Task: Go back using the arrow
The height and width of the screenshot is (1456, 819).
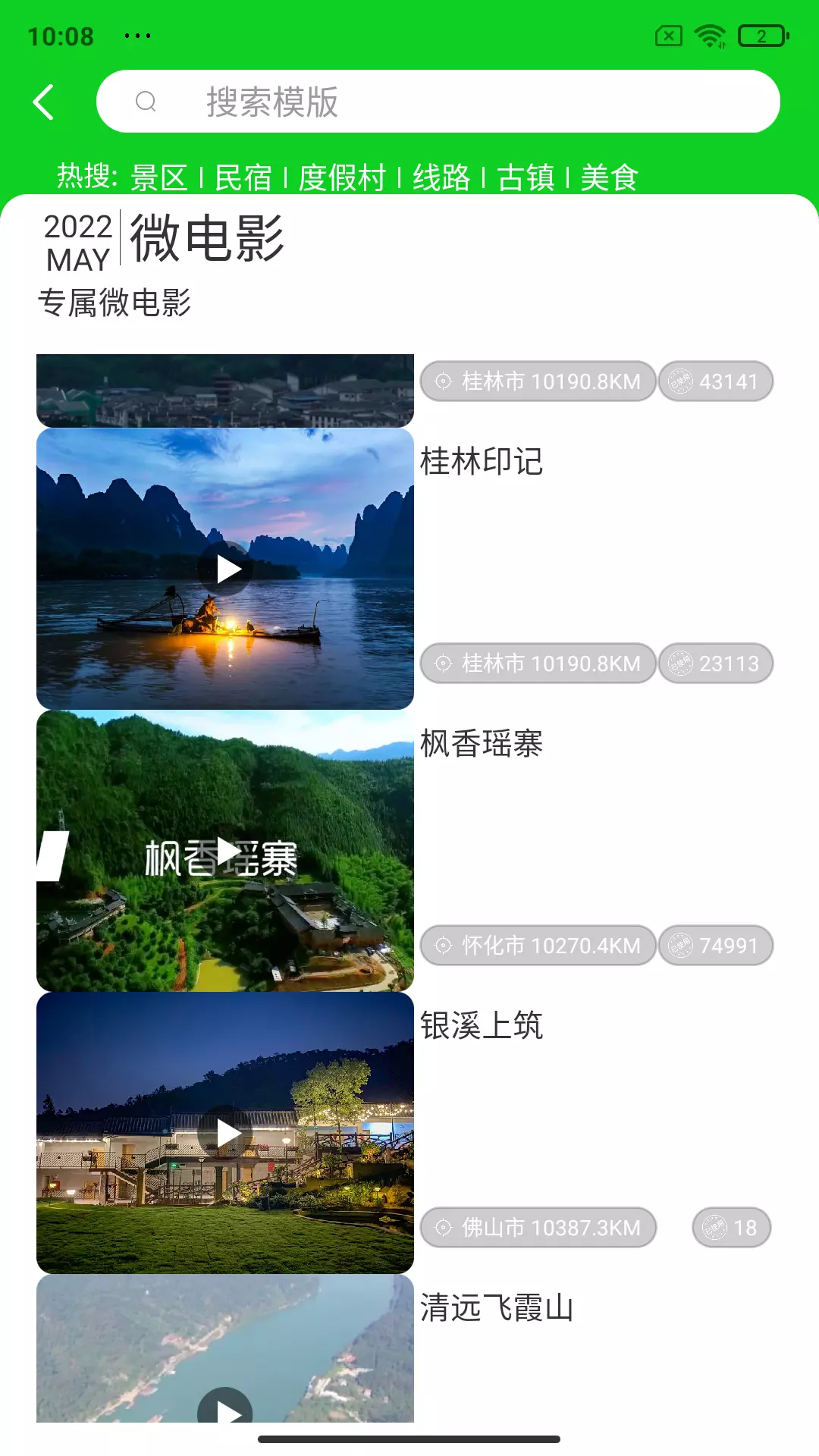Action: 44,102
